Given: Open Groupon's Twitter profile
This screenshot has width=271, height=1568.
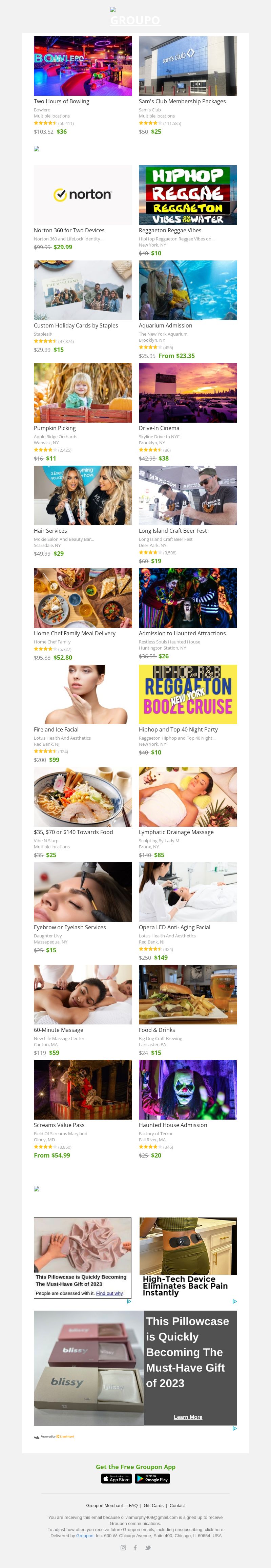Looking at the screenshot, I should tap(147, 1547).
